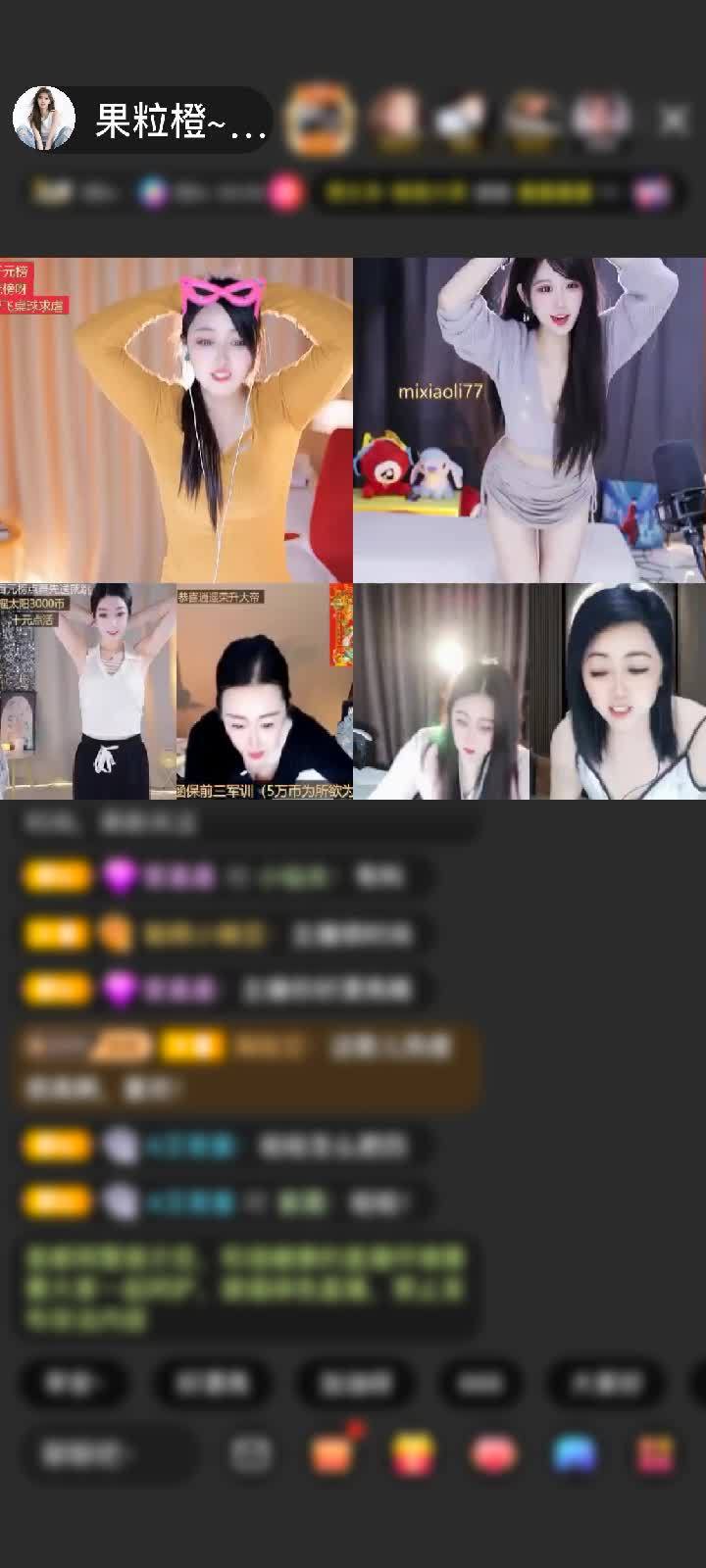The height and width of the screenshot is (1568, 706).
Task: Tap the purple member badge in chat
Action: [x=118, y=875]
